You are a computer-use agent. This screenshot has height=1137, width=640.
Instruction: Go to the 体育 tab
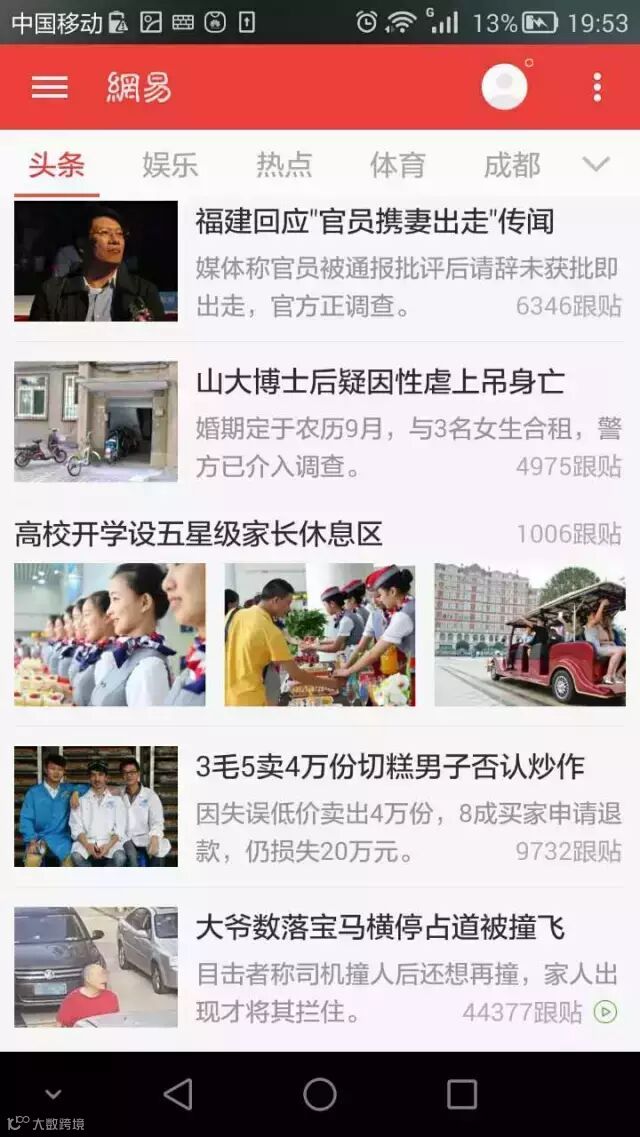(x=398, y=165)
